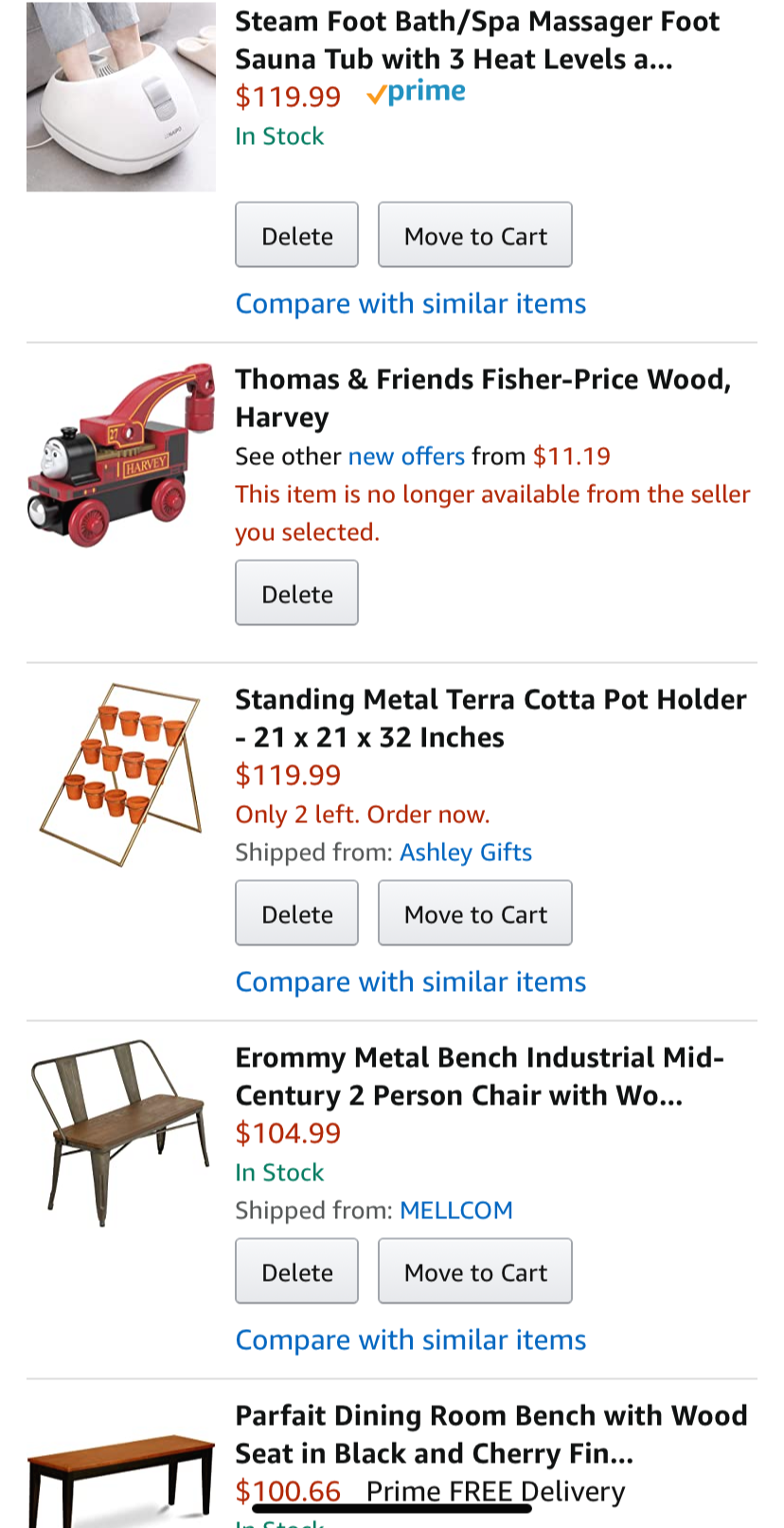
Task: Open Standing Metal Terra Cotta Pot Holder
Action: [x=490, y=718]
